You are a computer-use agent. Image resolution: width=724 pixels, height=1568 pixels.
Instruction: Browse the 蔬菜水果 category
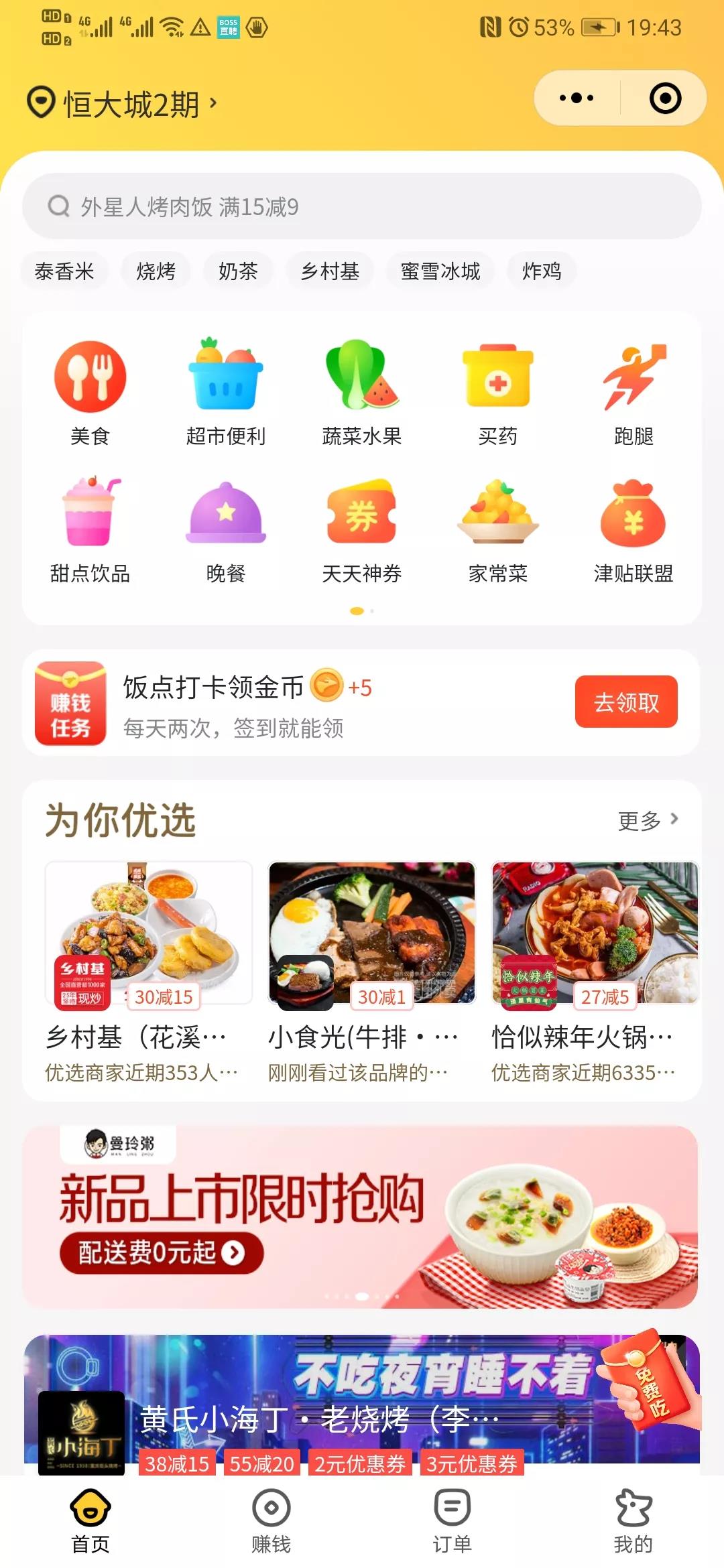tap(362, 393)
